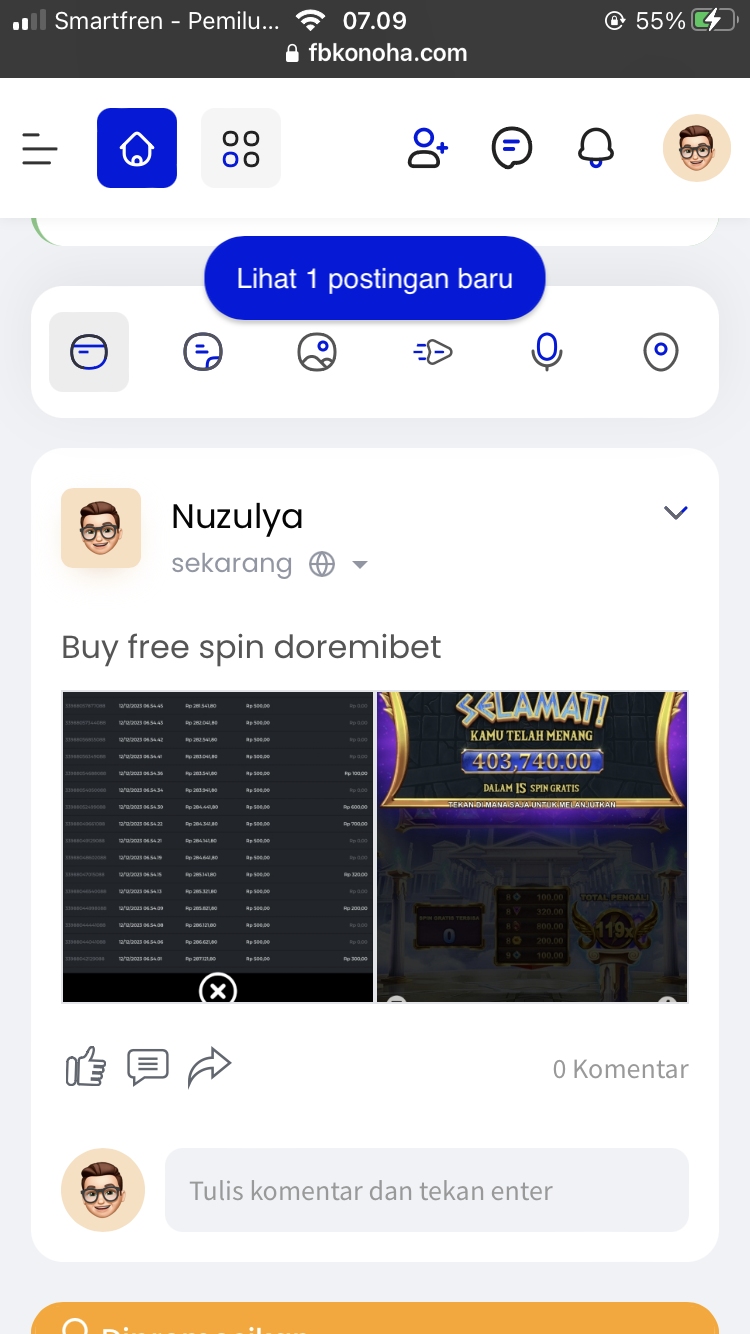
Task: Open friend requests icon
Action: pos(427,148)
